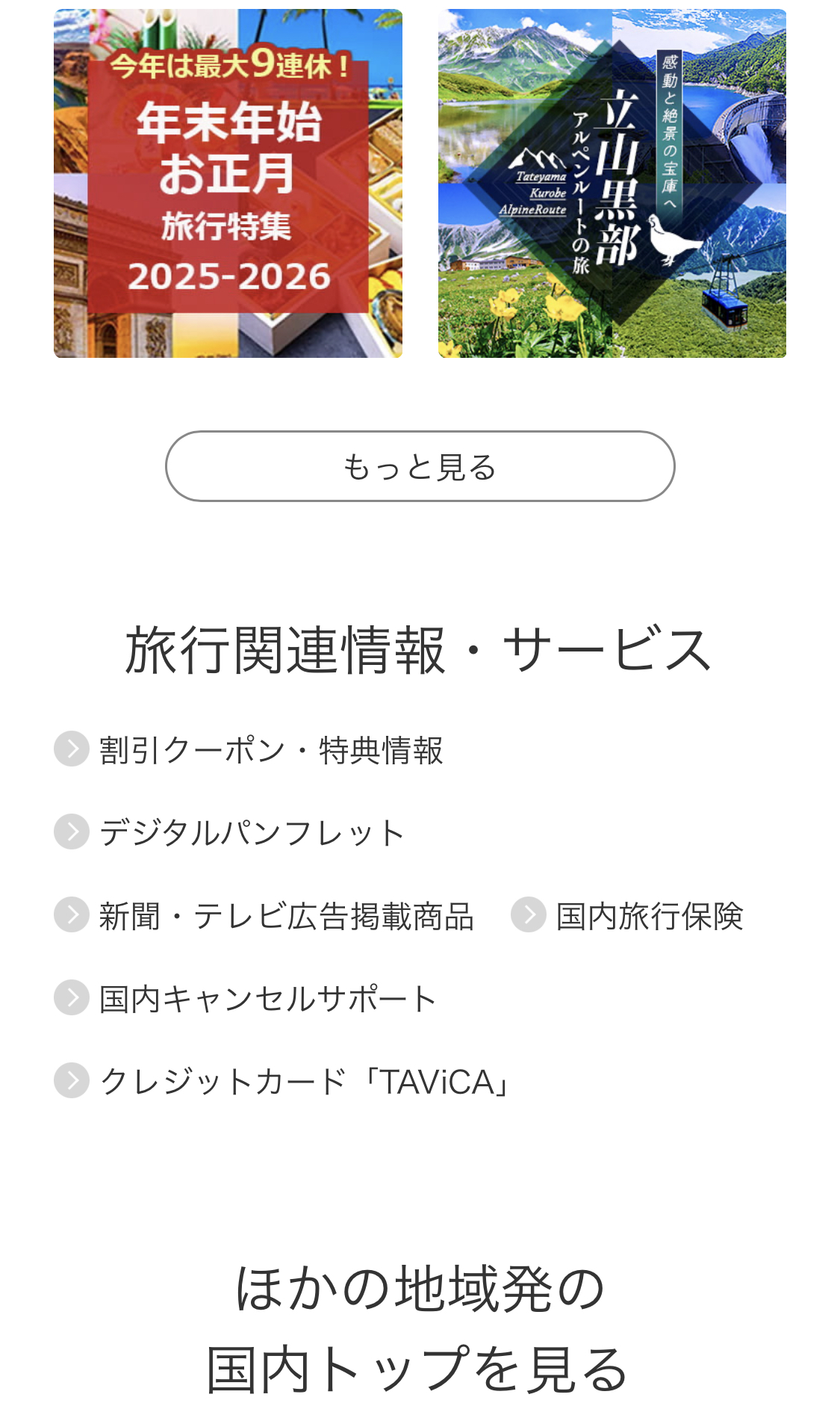Viewport: 840px width, 1415px height.
Task: Go to 国内旅行保険
Action: (x=649, y=916)
